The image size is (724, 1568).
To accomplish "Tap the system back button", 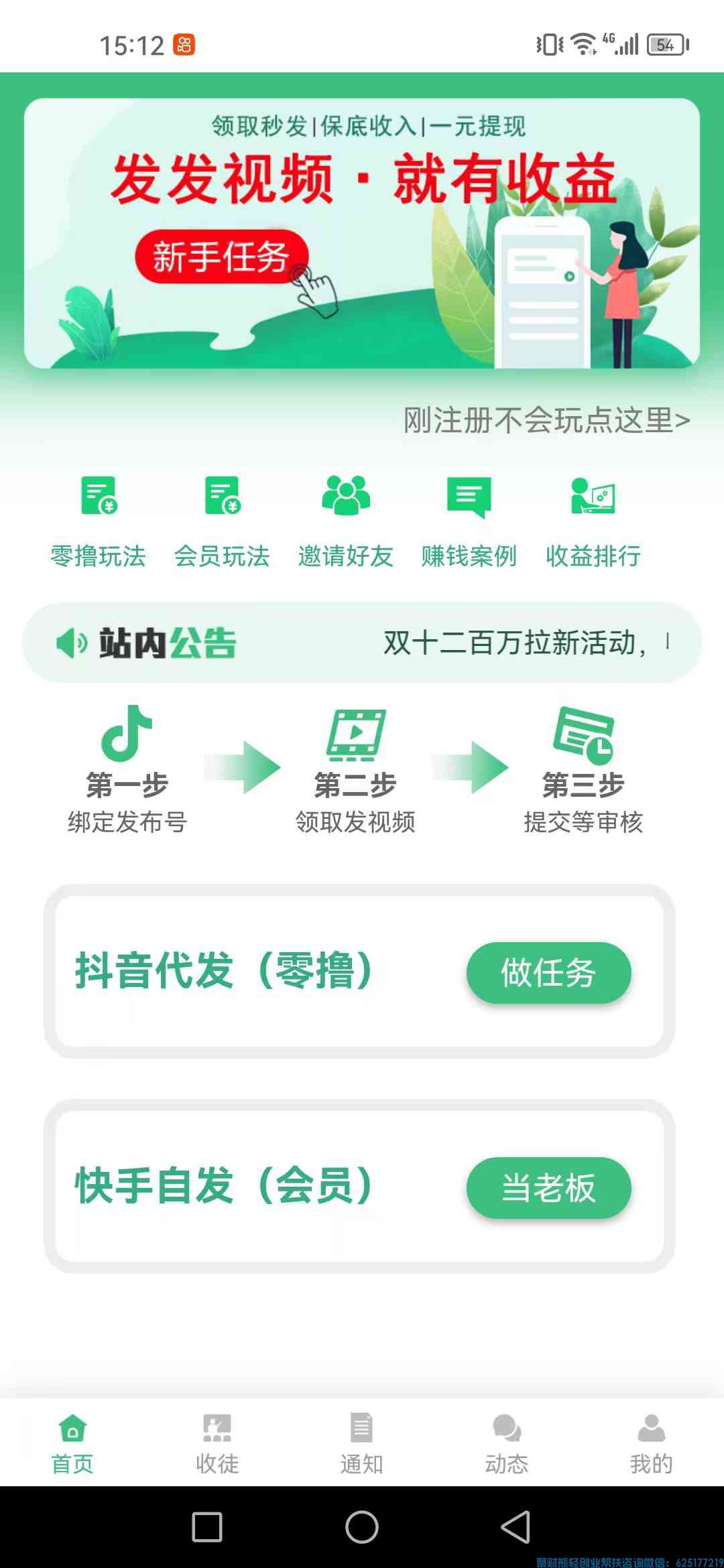I will click(x=516, y=1527).
